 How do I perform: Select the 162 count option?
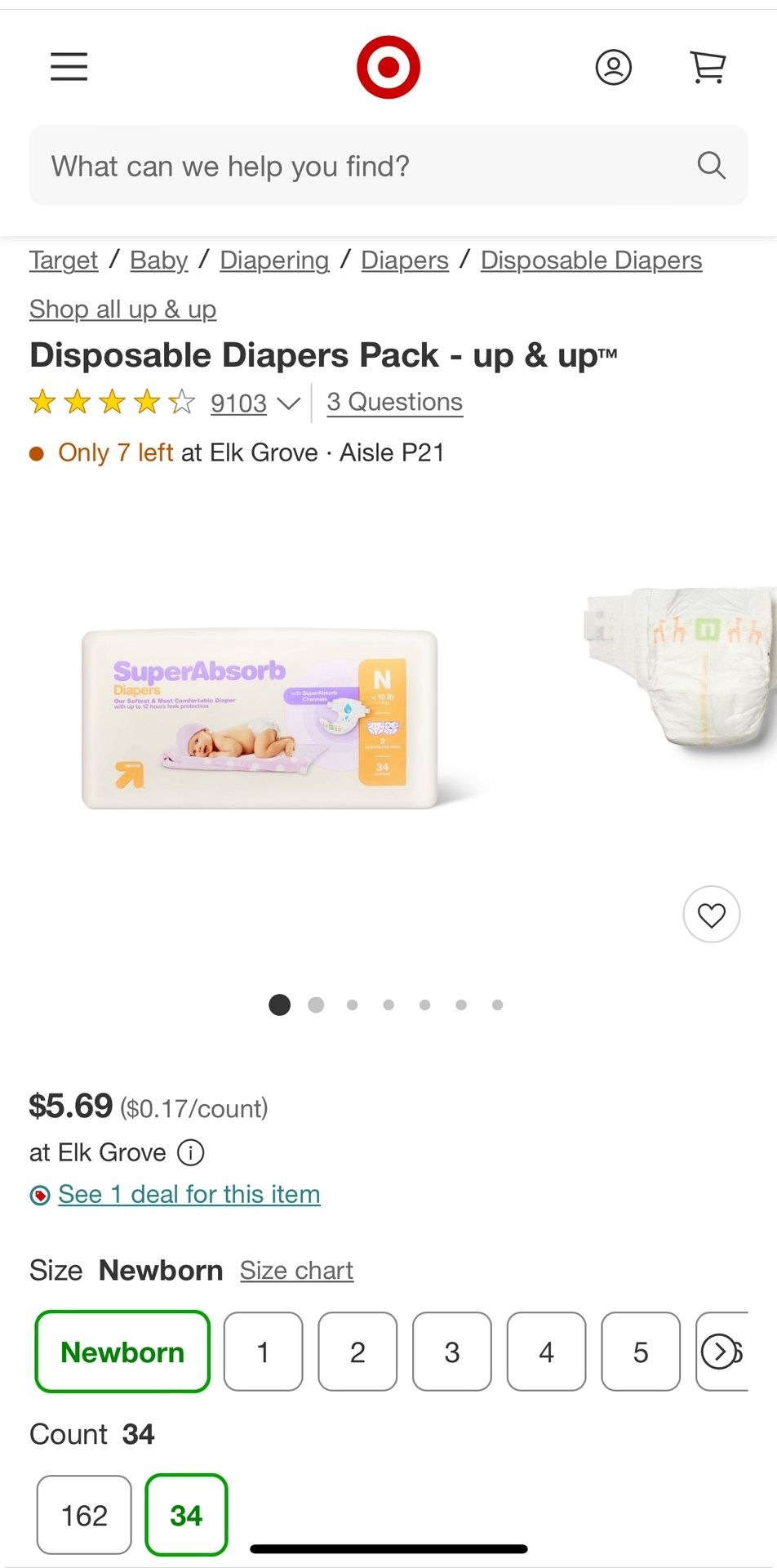coord(84,1515)
